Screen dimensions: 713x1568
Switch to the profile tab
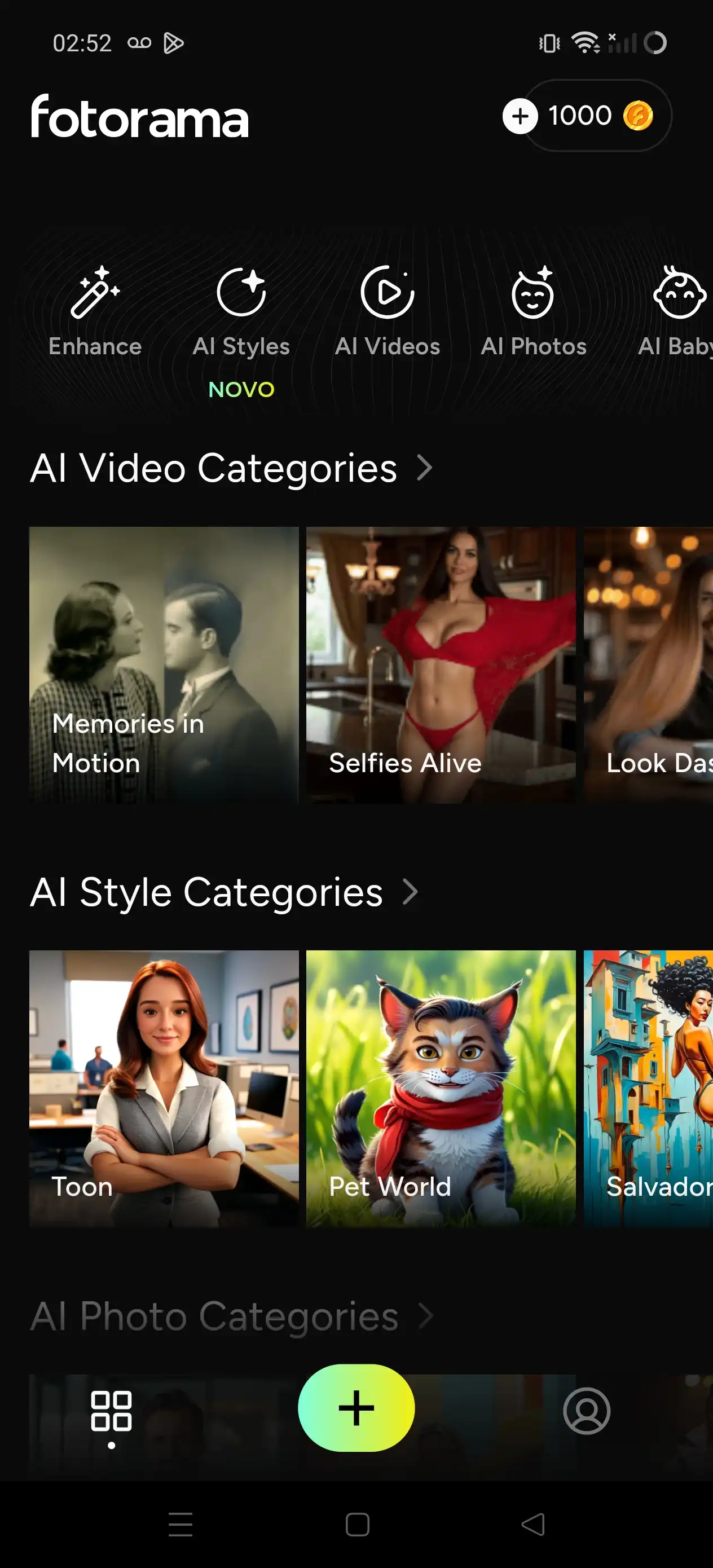pyautogui.click(x=586, y=1411)
